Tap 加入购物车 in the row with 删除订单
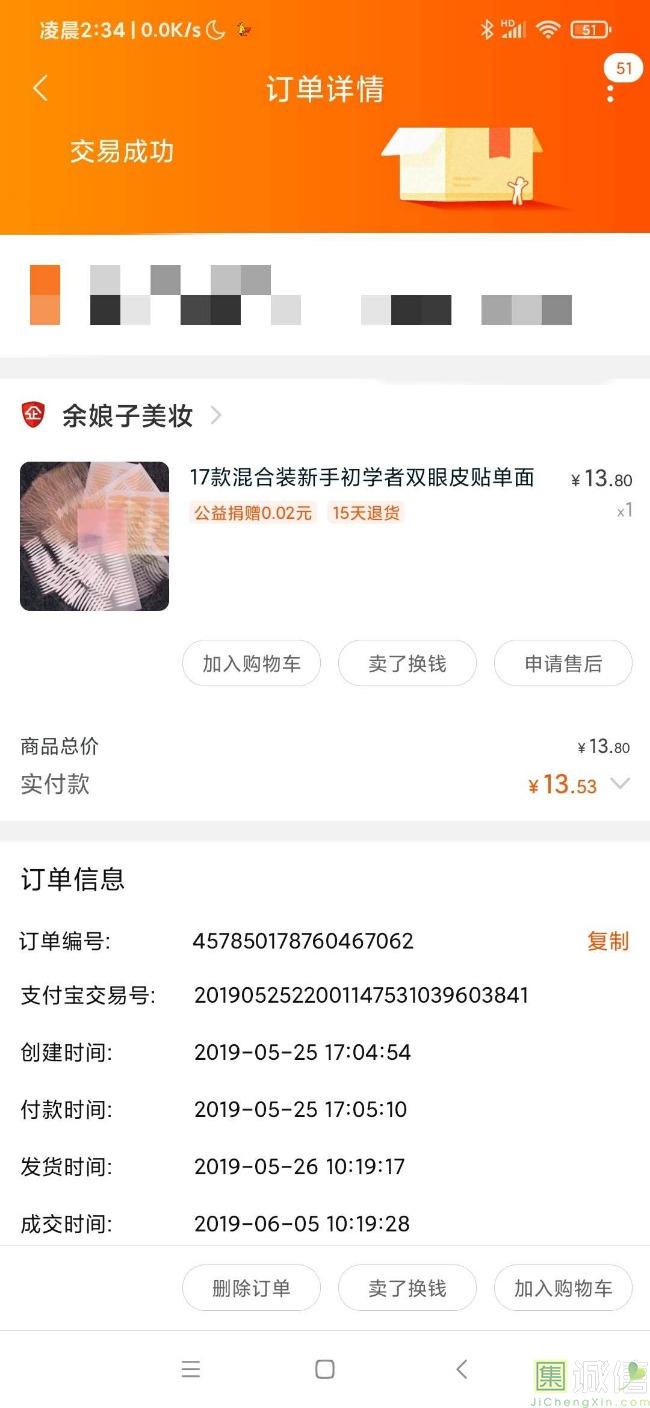This screenshot has height=1408, width=650. coord(563,1288)
